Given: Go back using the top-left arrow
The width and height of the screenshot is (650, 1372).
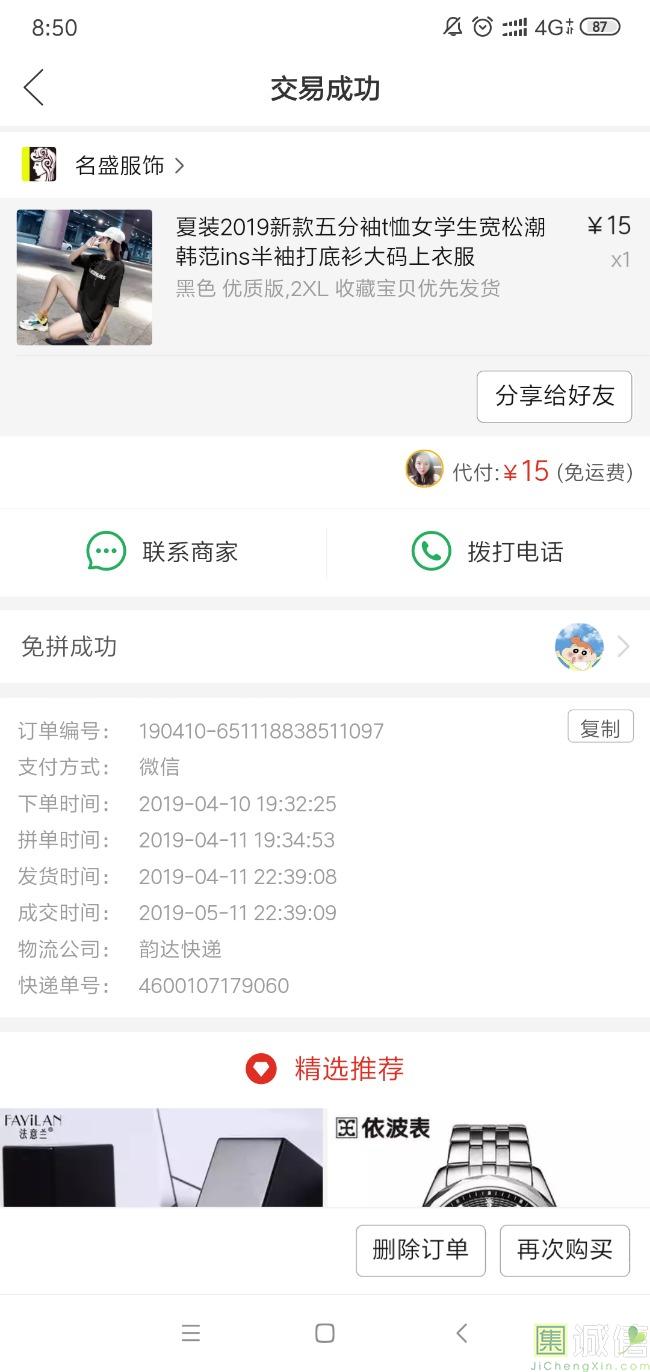Looking at the screenshot, I should 34,88.
